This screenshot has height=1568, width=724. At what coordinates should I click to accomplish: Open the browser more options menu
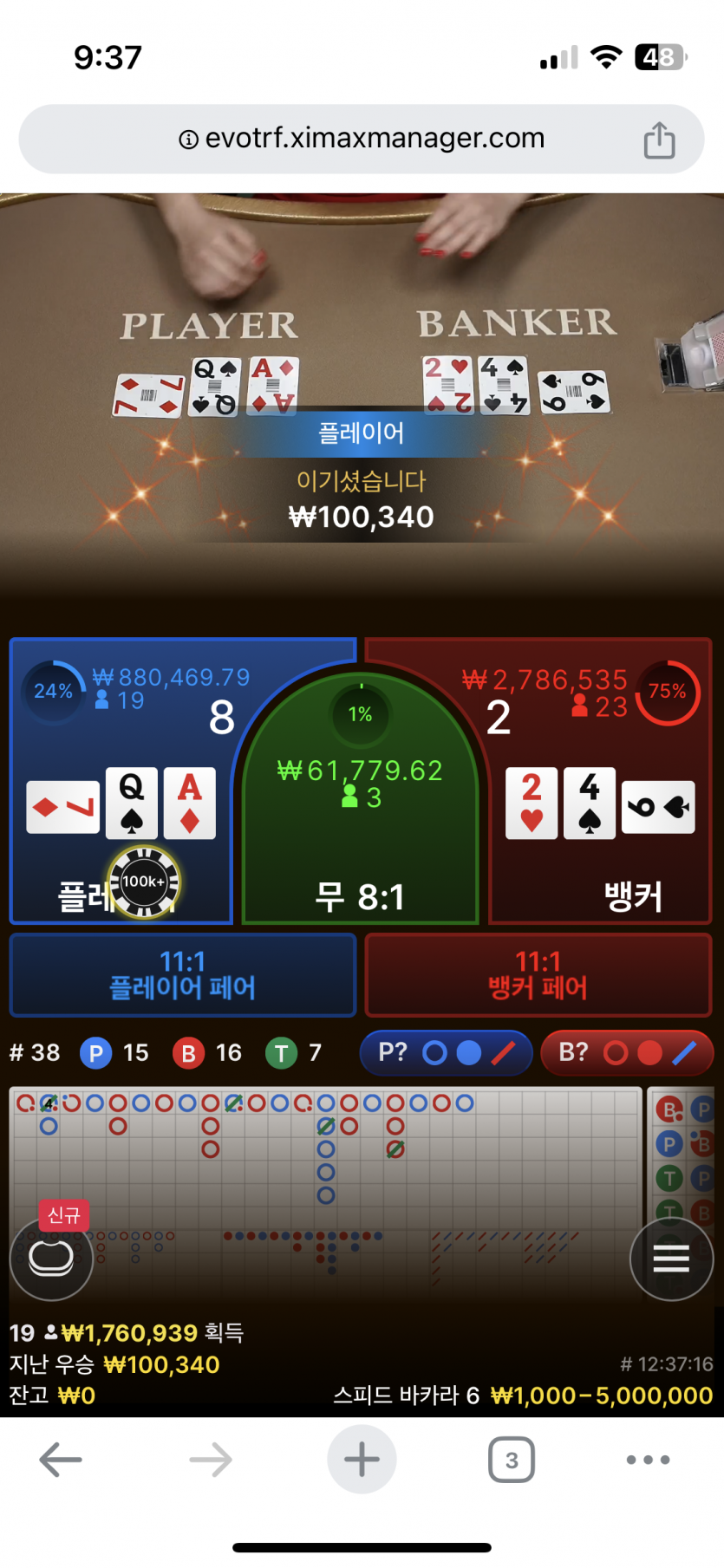648,1460
